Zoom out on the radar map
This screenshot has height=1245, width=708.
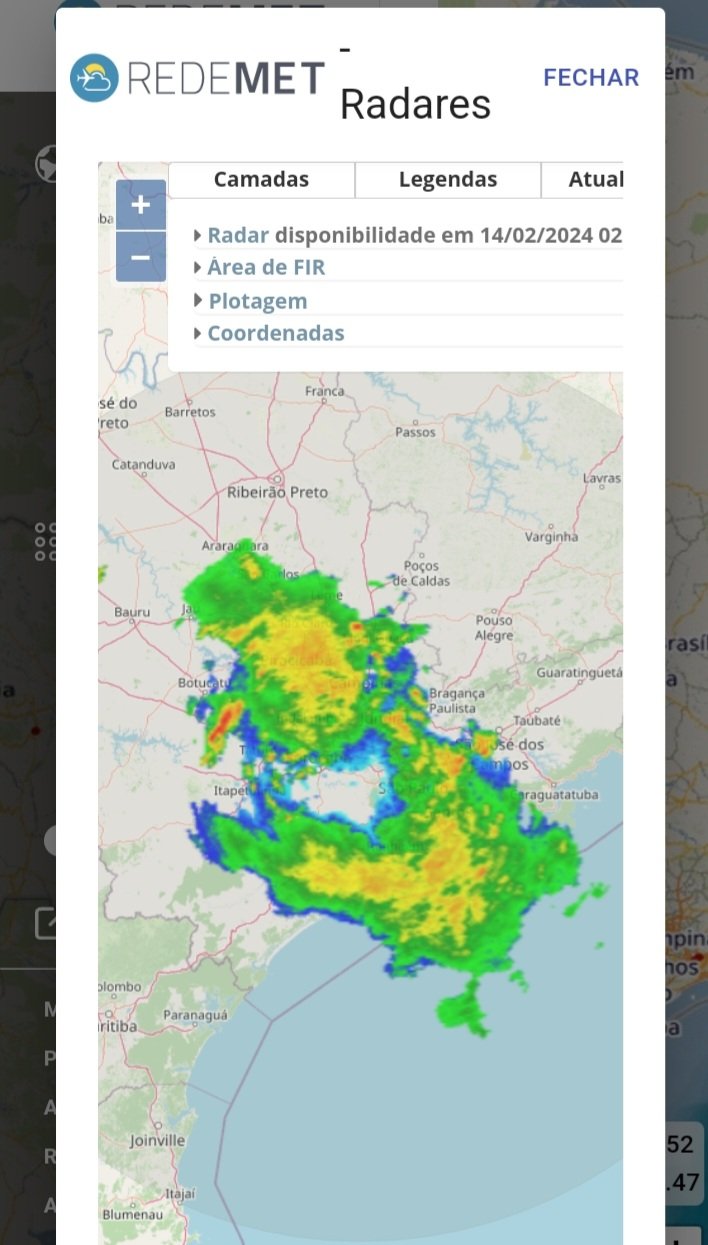click(141, 257)
